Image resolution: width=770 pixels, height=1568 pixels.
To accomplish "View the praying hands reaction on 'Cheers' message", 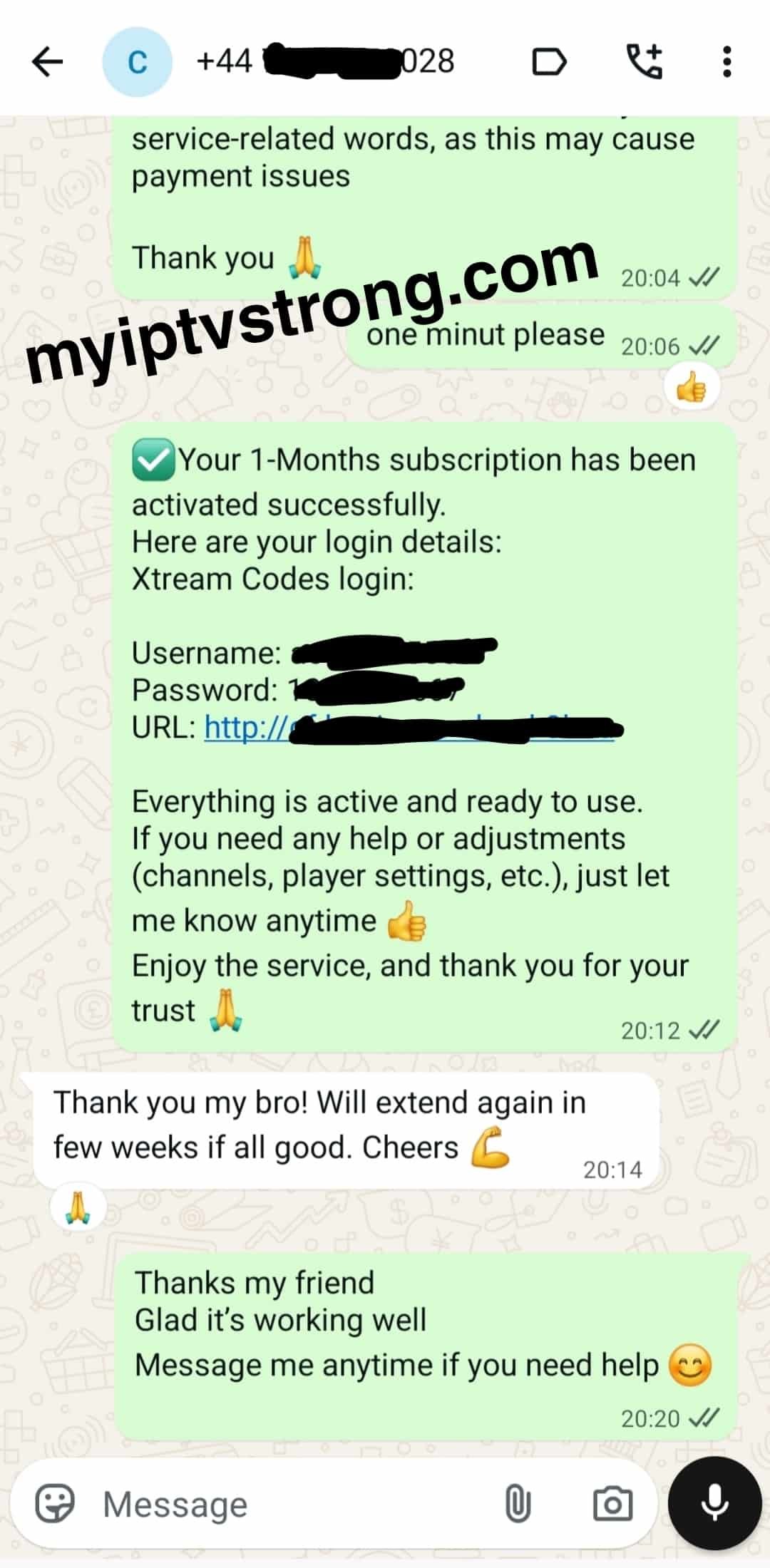I will pos(78,1207).
